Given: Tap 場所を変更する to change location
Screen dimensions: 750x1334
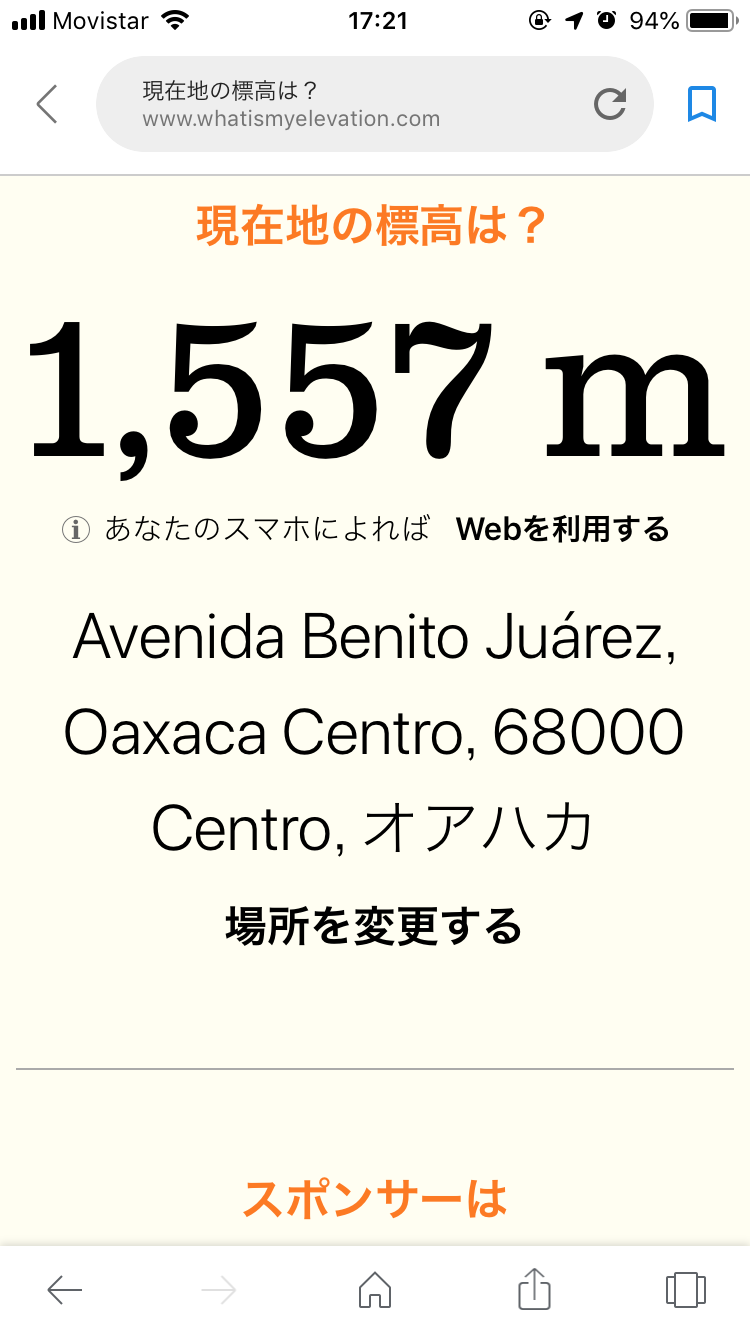Looking at the screenshot, I should point(374,926).
